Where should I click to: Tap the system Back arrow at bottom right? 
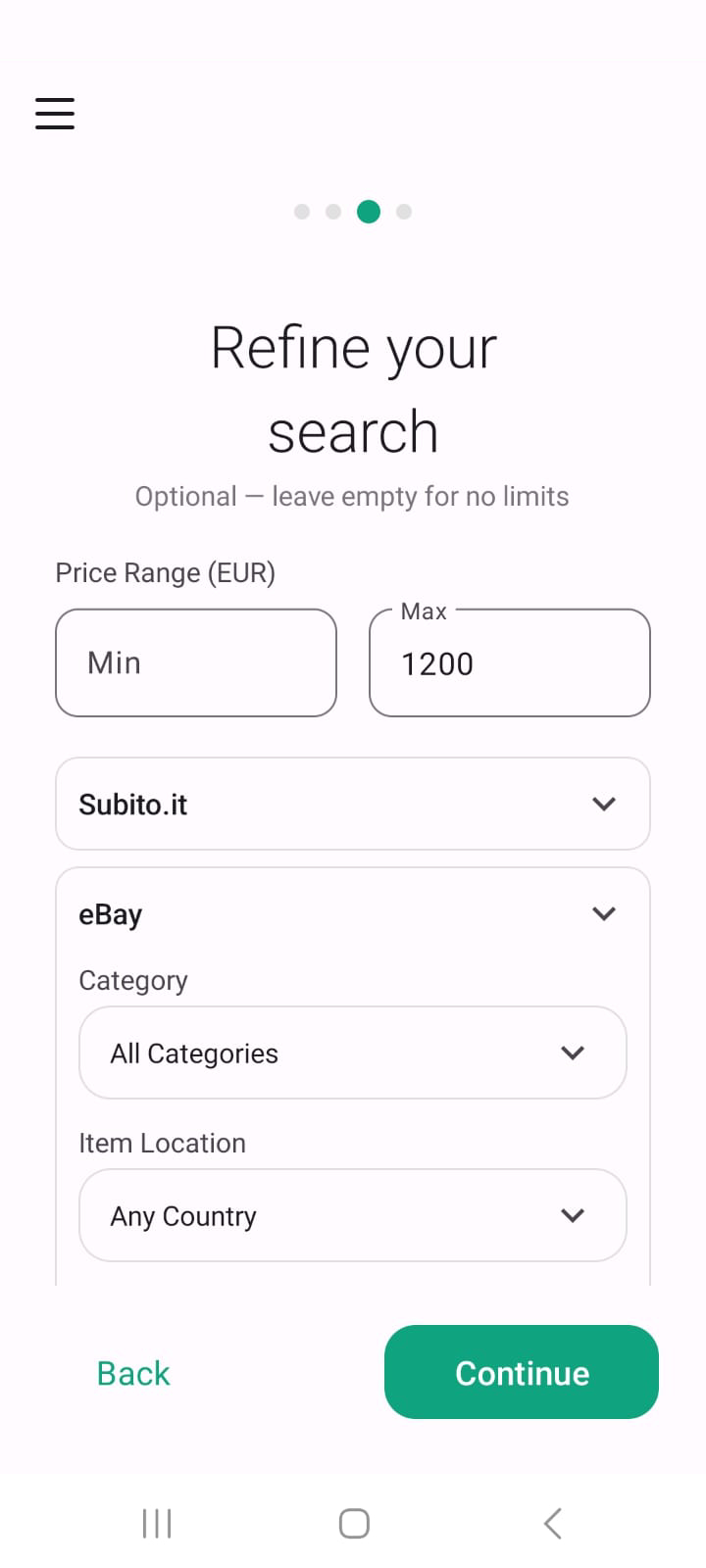tap(551, 1523)
